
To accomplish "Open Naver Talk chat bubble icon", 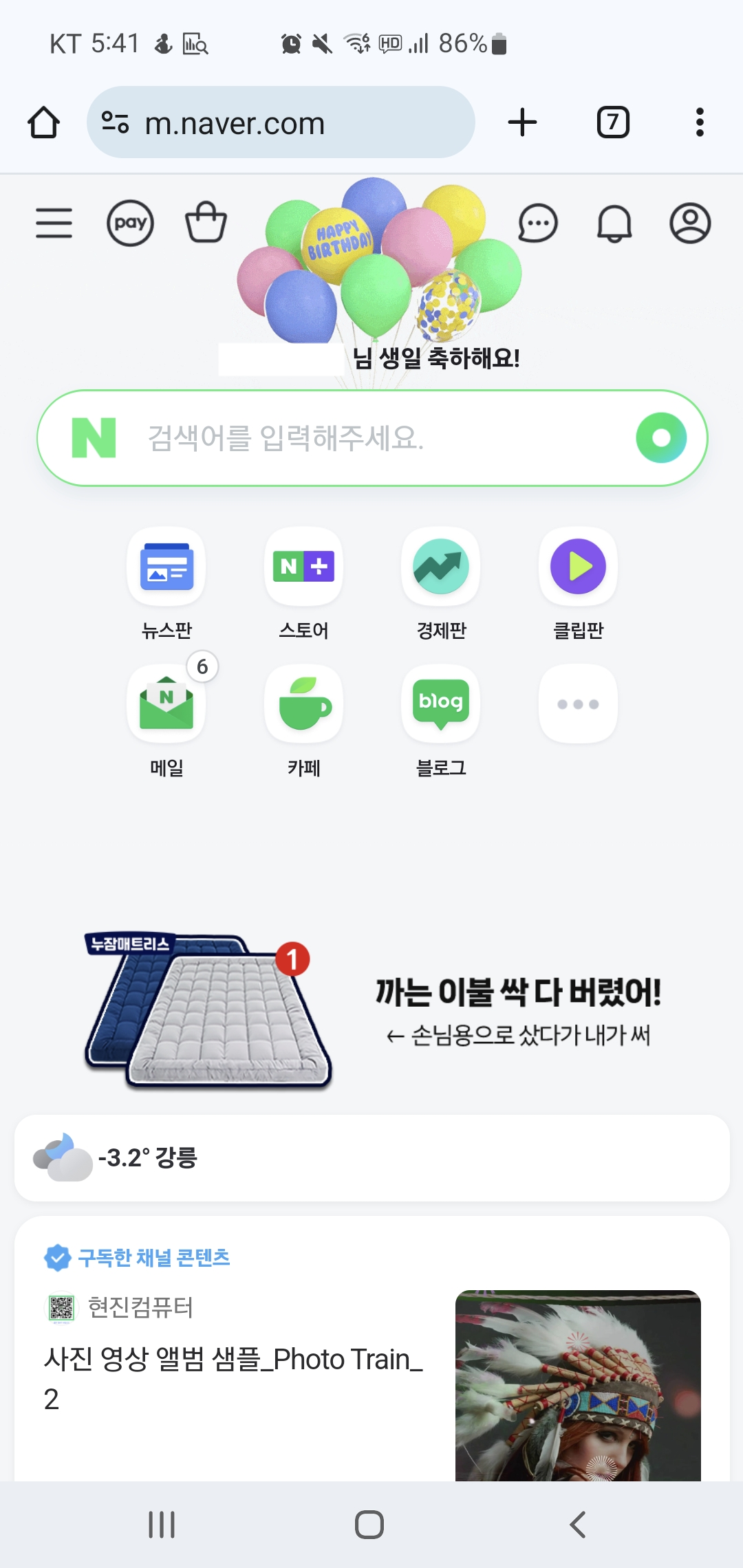I will point(537,224).
